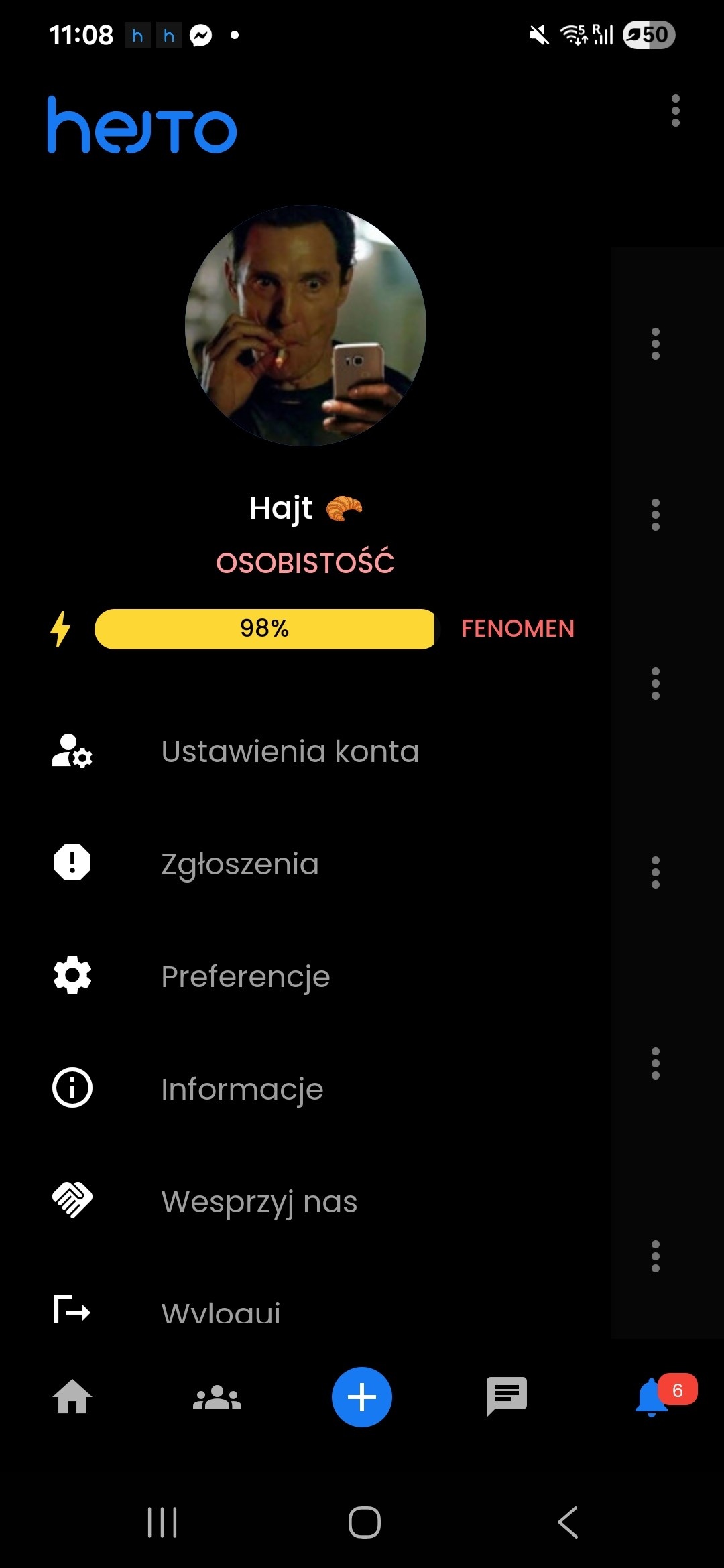Open the overflow menu beside the Hejto logo

click(675, 111)
